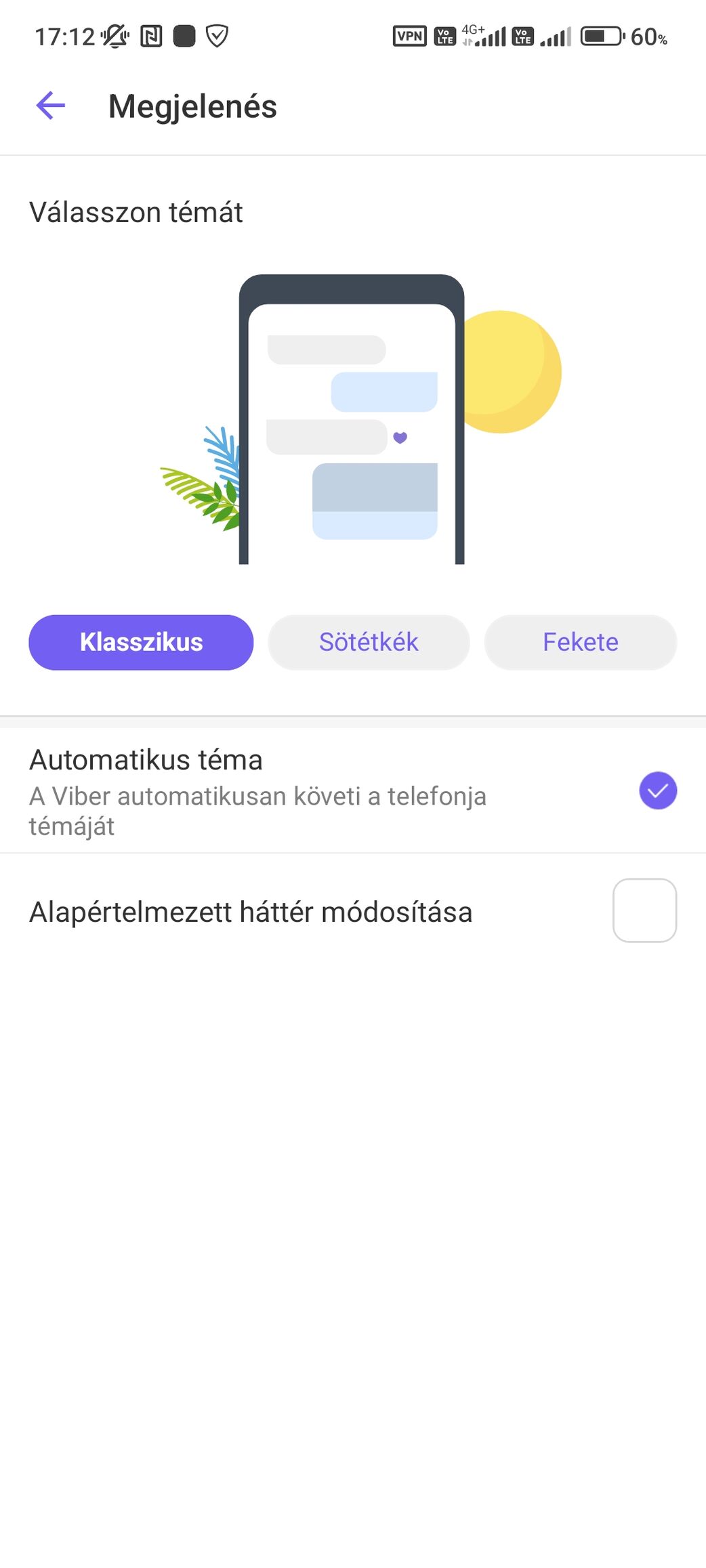Go back from the Megjelenés screen

click(51, 106)
